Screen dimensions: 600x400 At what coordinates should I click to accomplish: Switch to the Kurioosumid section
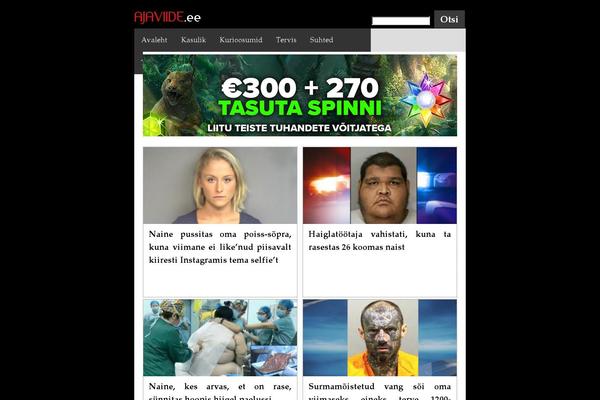point(240,40)
